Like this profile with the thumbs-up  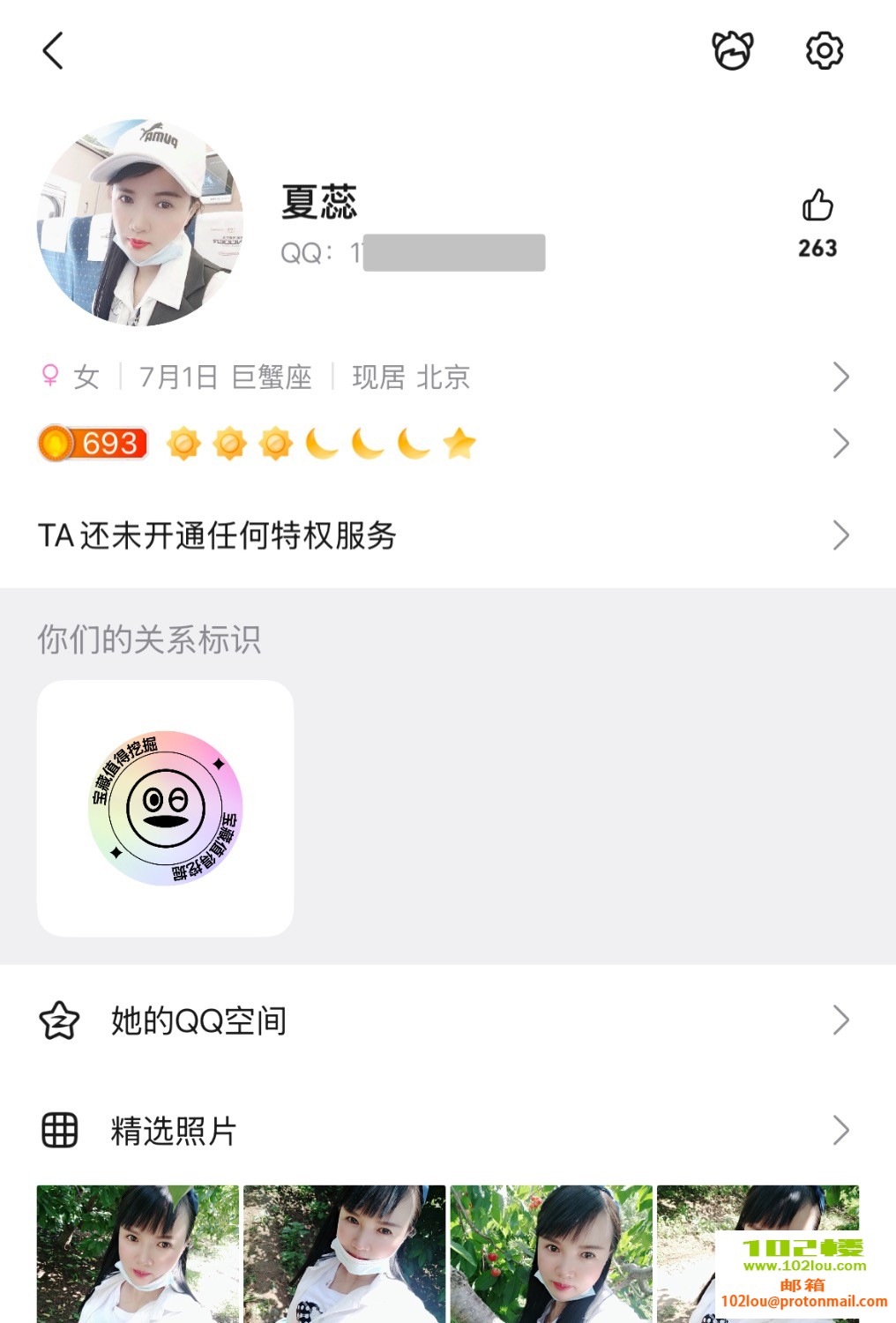818,206
